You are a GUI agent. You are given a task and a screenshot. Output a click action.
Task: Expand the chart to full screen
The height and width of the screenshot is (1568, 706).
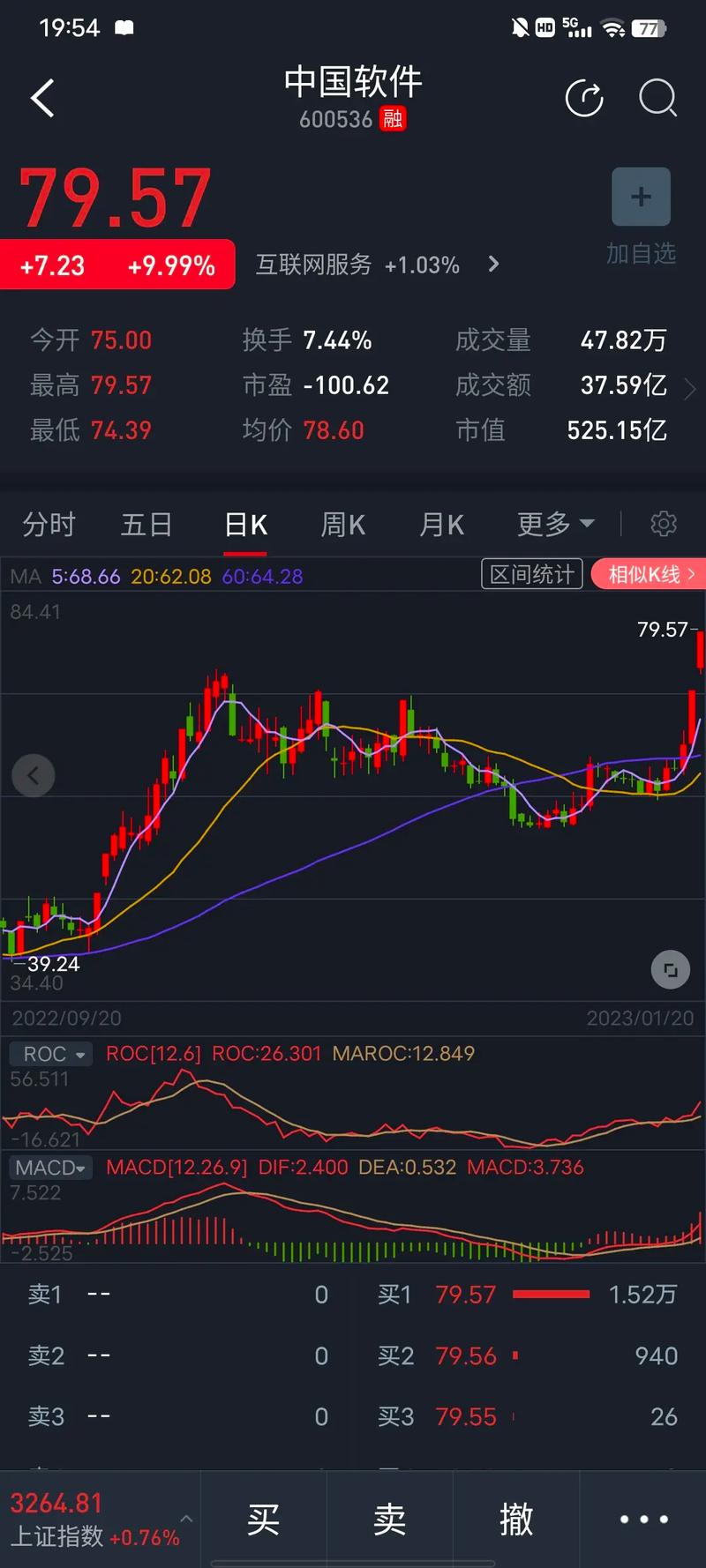[671, 970]
